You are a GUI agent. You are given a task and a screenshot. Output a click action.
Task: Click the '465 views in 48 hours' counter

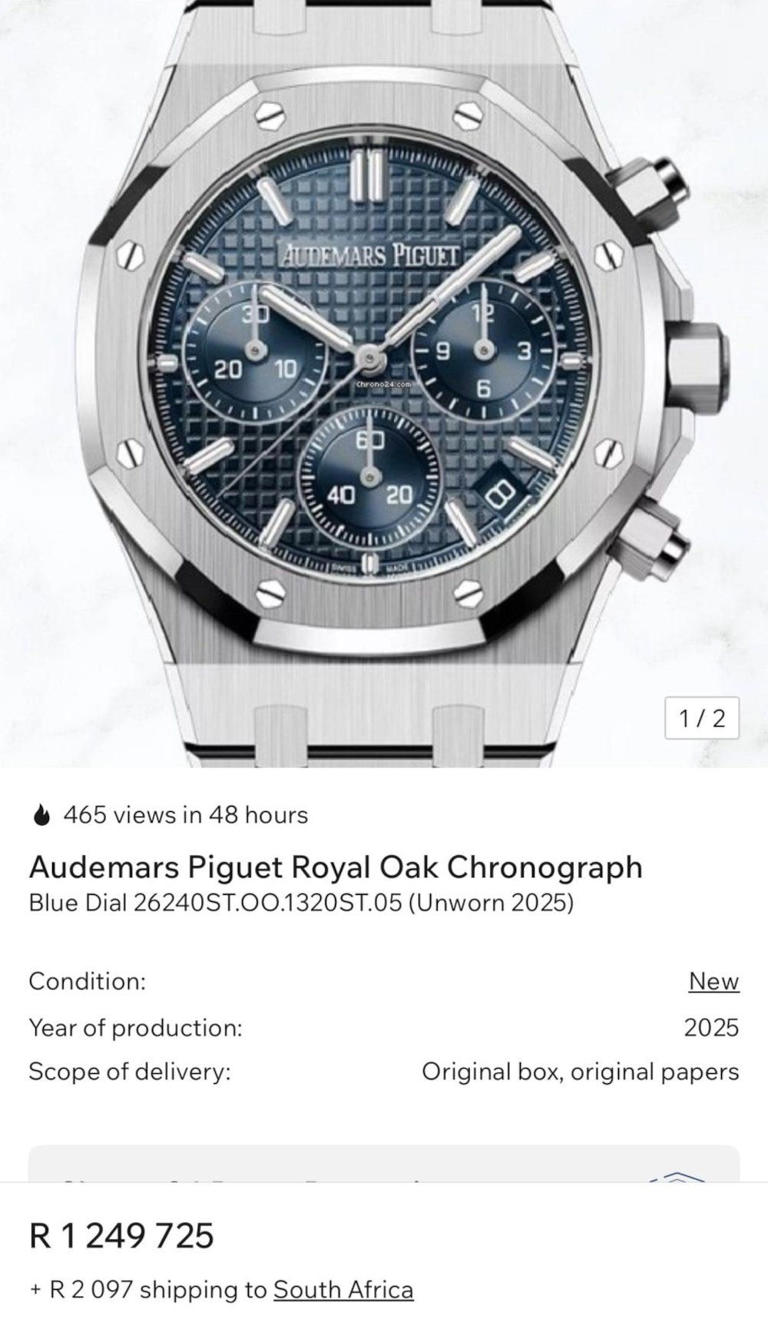185,816
